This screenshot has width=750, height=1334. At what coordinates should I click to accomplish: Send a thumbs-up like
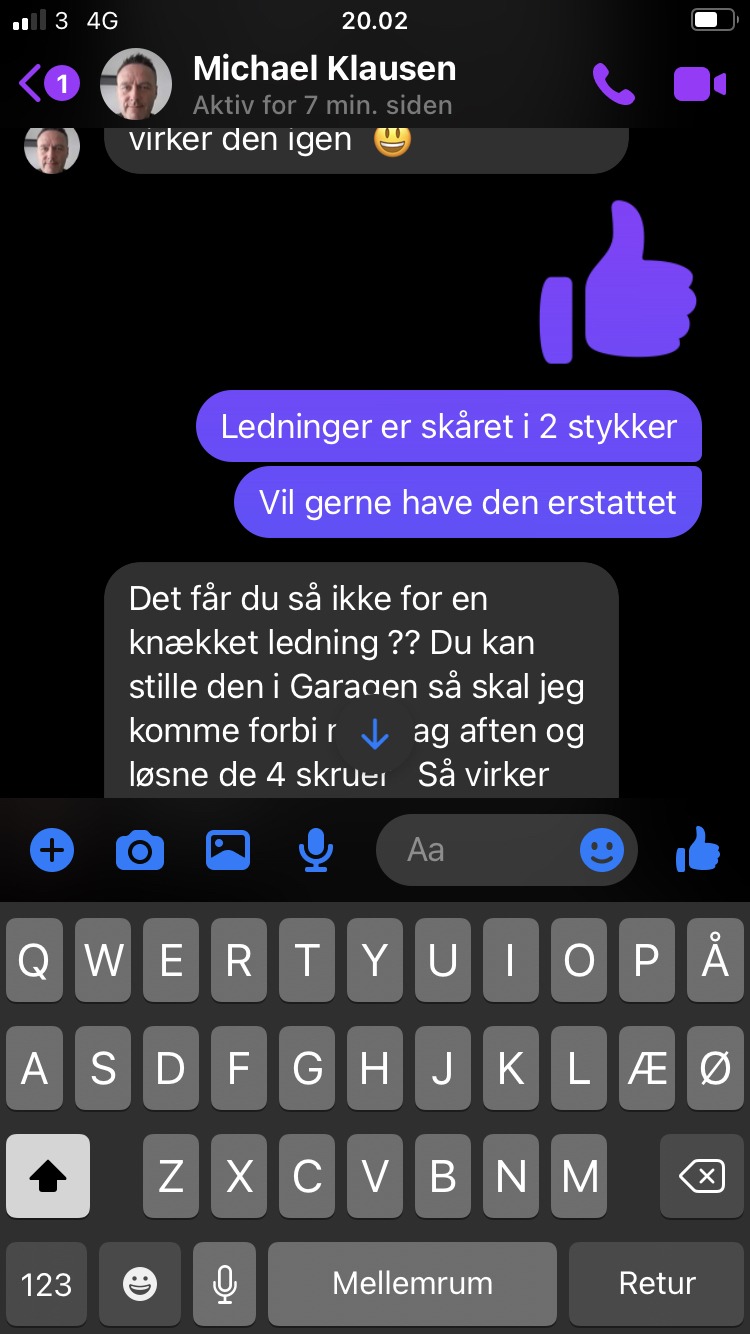[x=698, y=850]
